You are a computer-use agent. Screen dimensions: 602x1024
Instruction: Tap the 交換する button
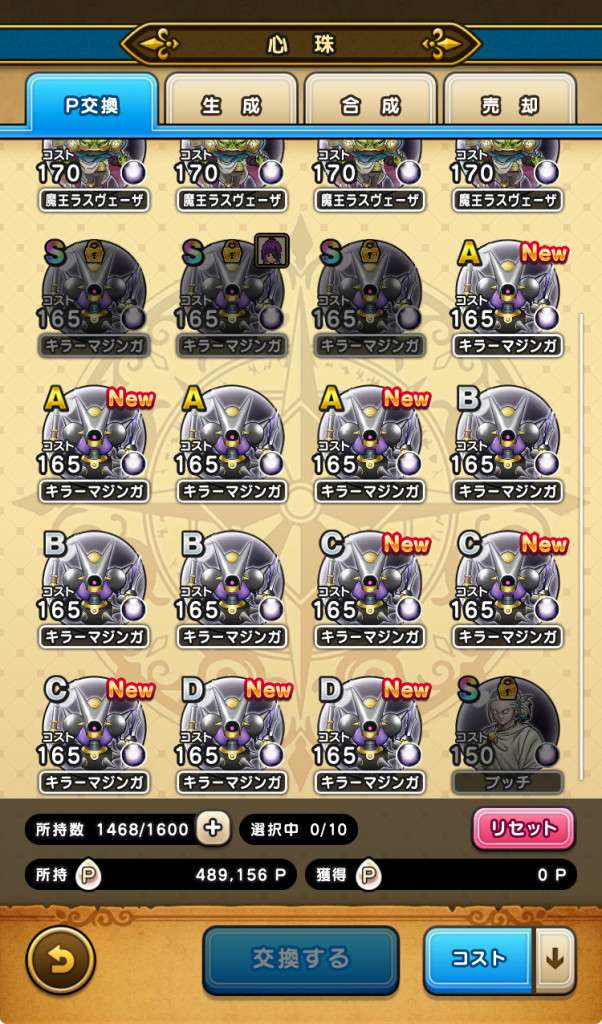[300, 960]
